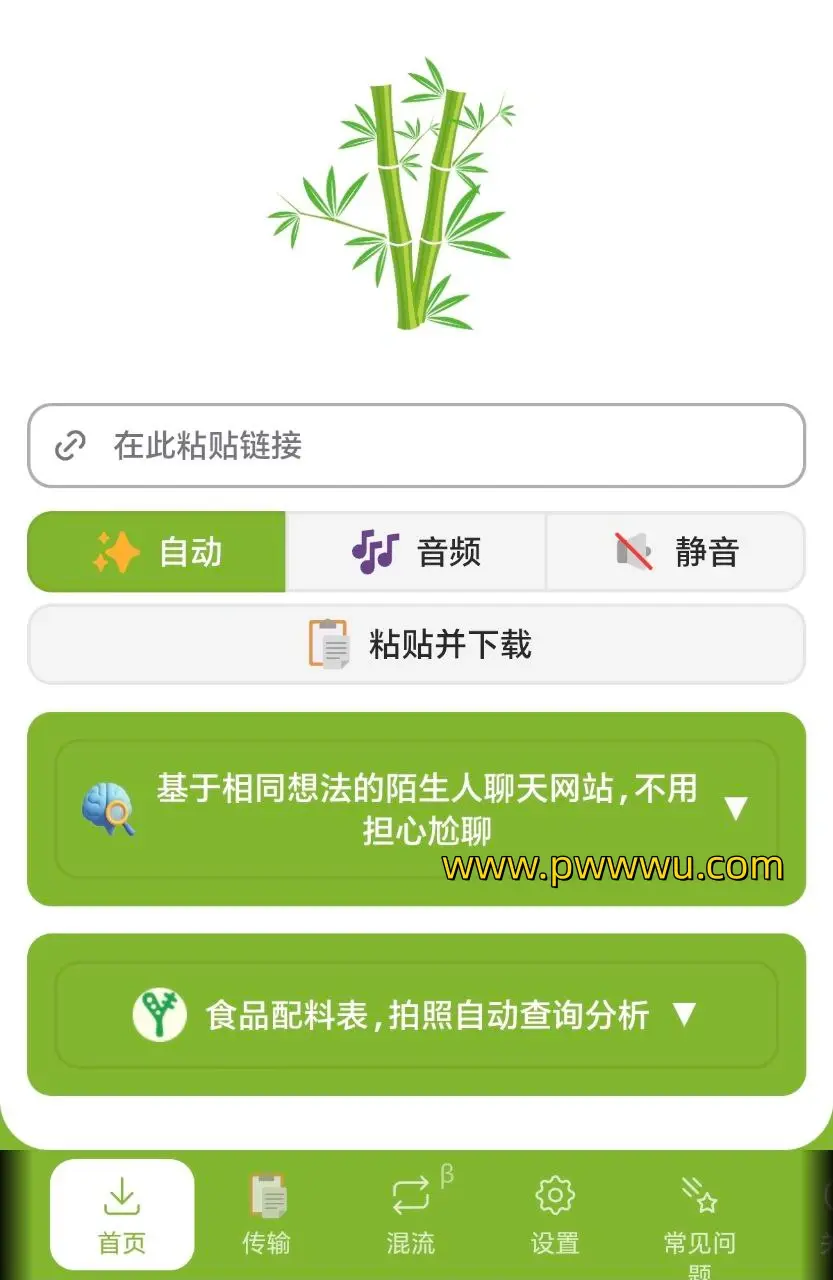Open the 传输 transfer tab
This screenshot has width=833, height=1280.
[x=266, y=1214]
